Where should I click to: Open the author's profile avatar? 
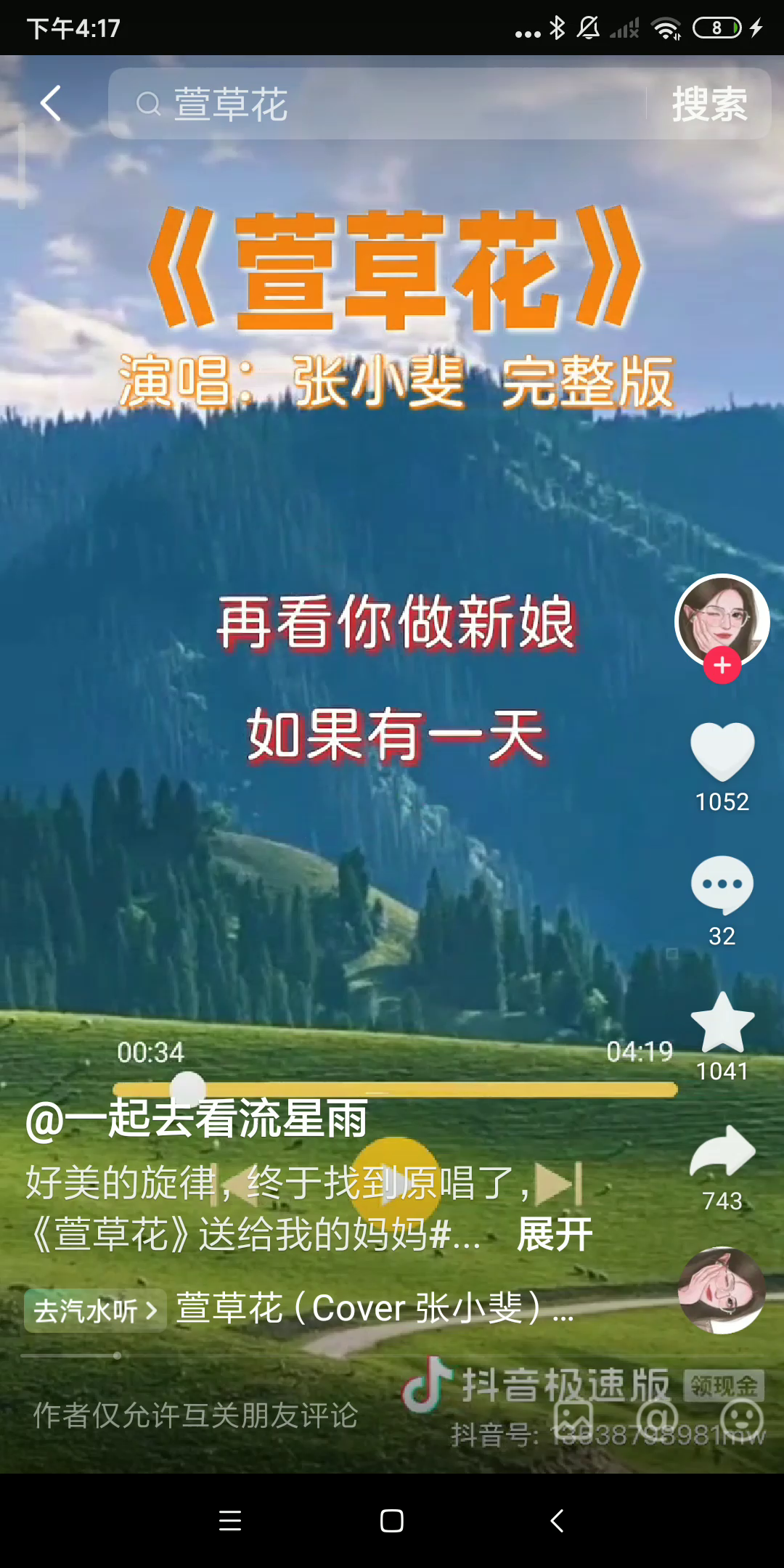(722, 619)
